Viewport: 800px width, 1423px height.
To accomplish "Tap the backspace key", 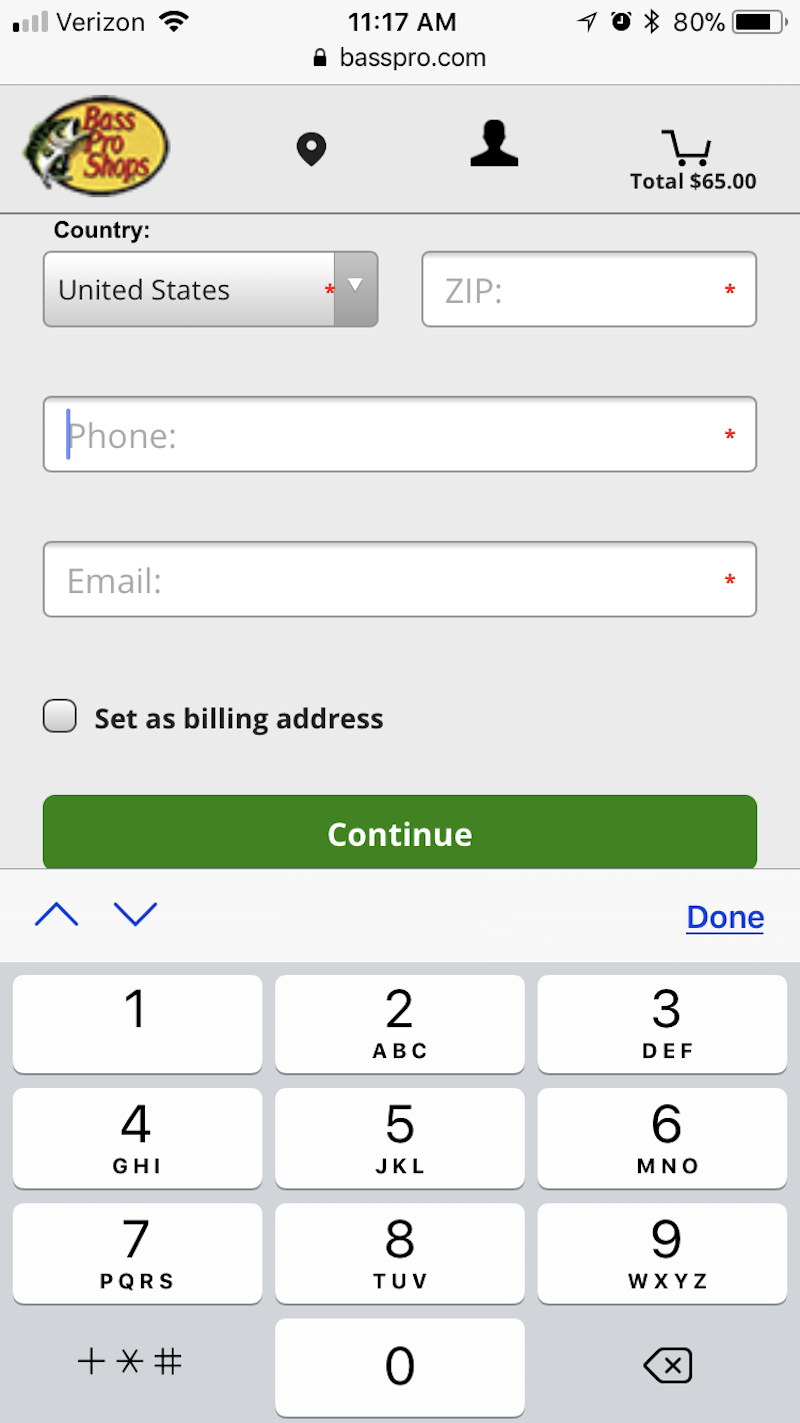I will click(x=667, y=1365).
